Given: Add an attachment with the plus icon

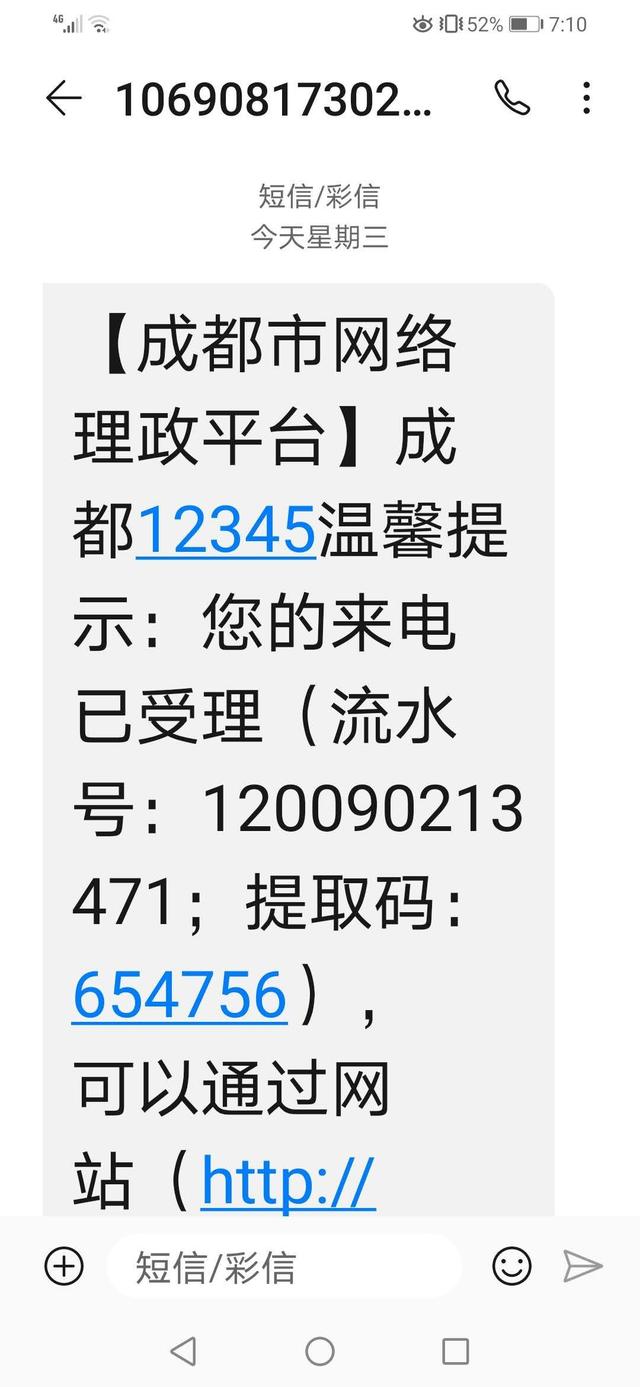Looking at the screenshot, I should pyautogui.click(x=64, y=1266).
